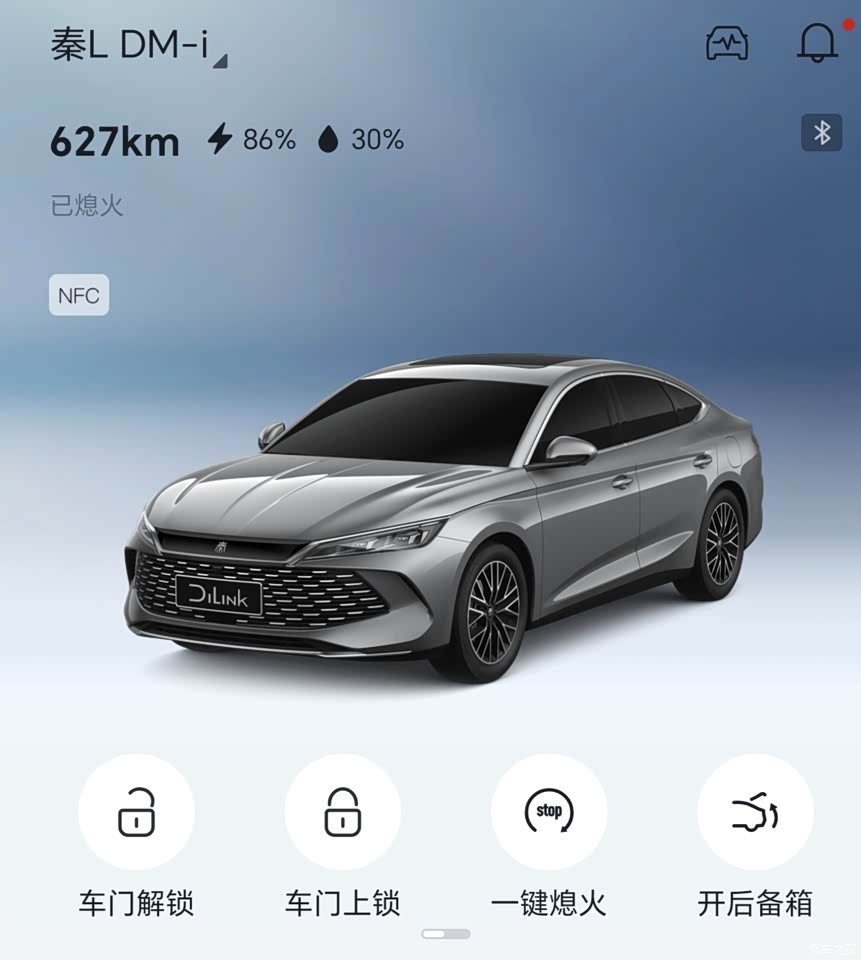Open the notifications bell
Viewport: 861px width, 960px height.
(817, 43)
